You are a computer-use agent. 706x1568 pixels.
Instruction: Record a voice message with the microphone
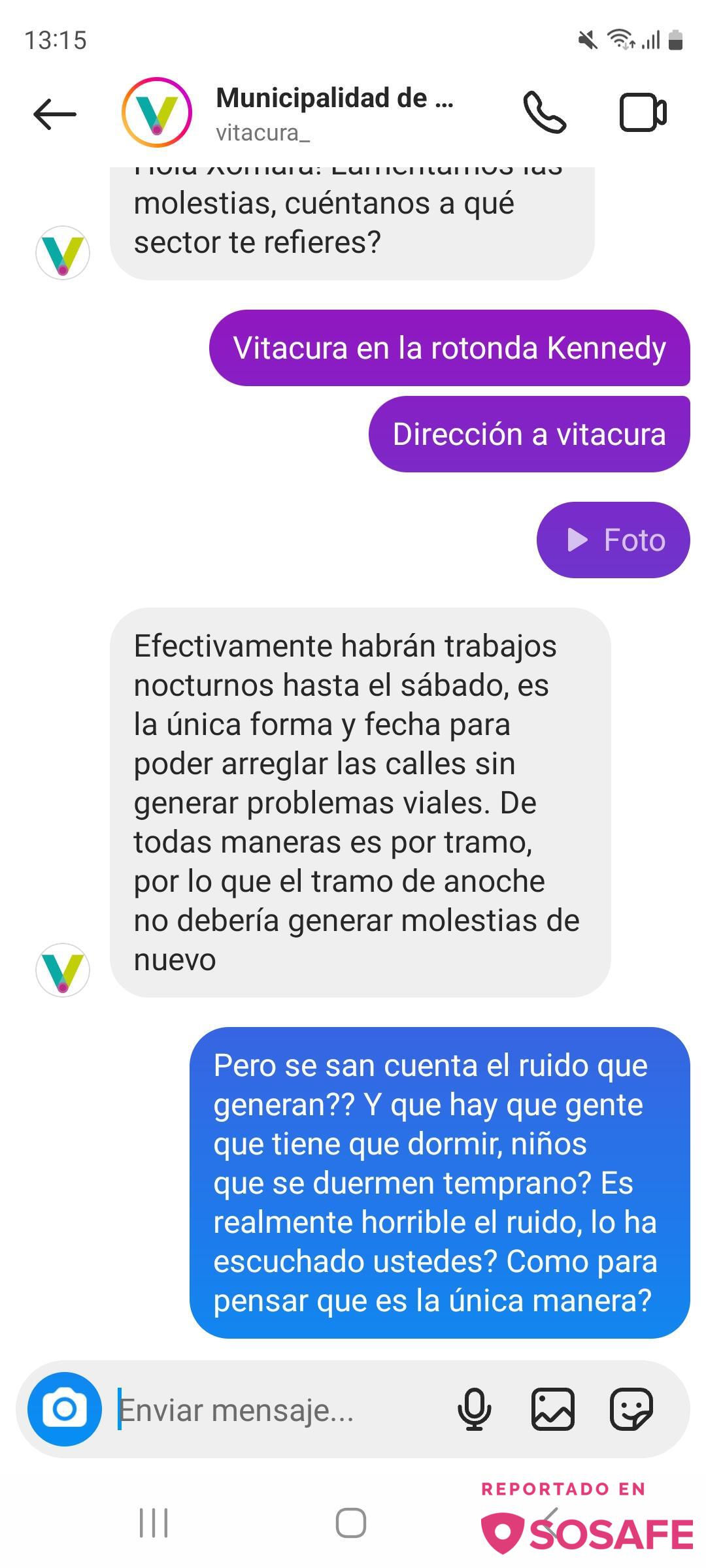click(475, 1409)
